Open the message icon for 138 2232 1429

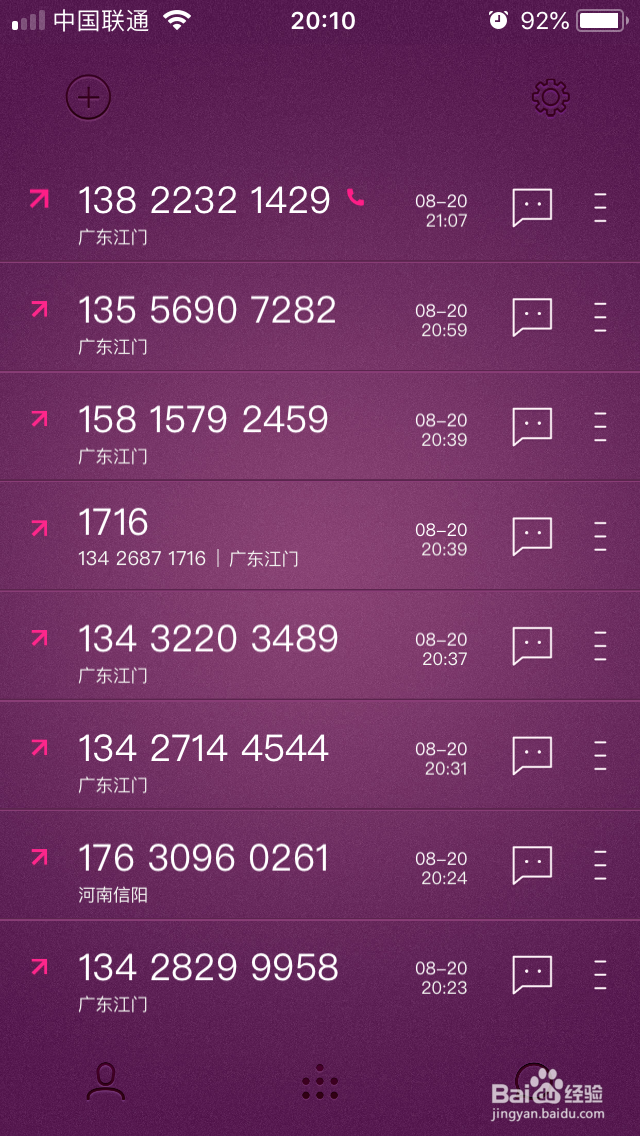(532, 207)
